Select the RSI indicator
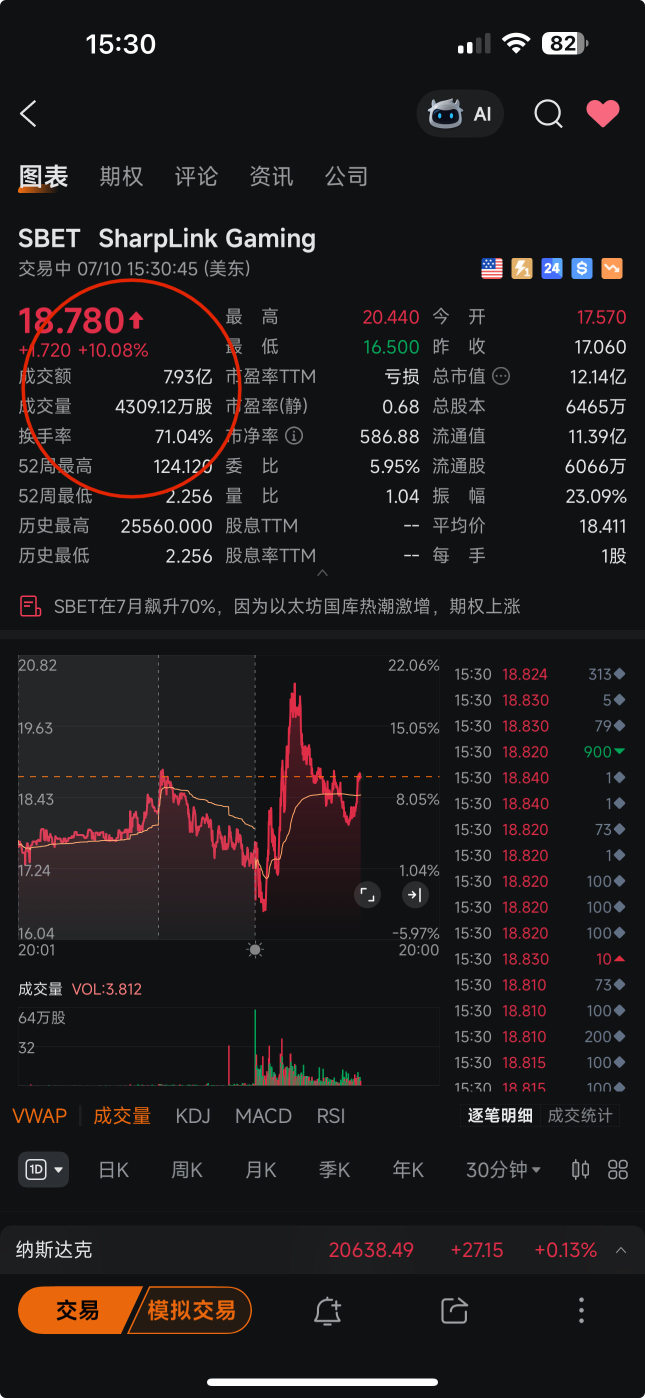The height and width of the screenshot is (1398, 645). 331,1116
